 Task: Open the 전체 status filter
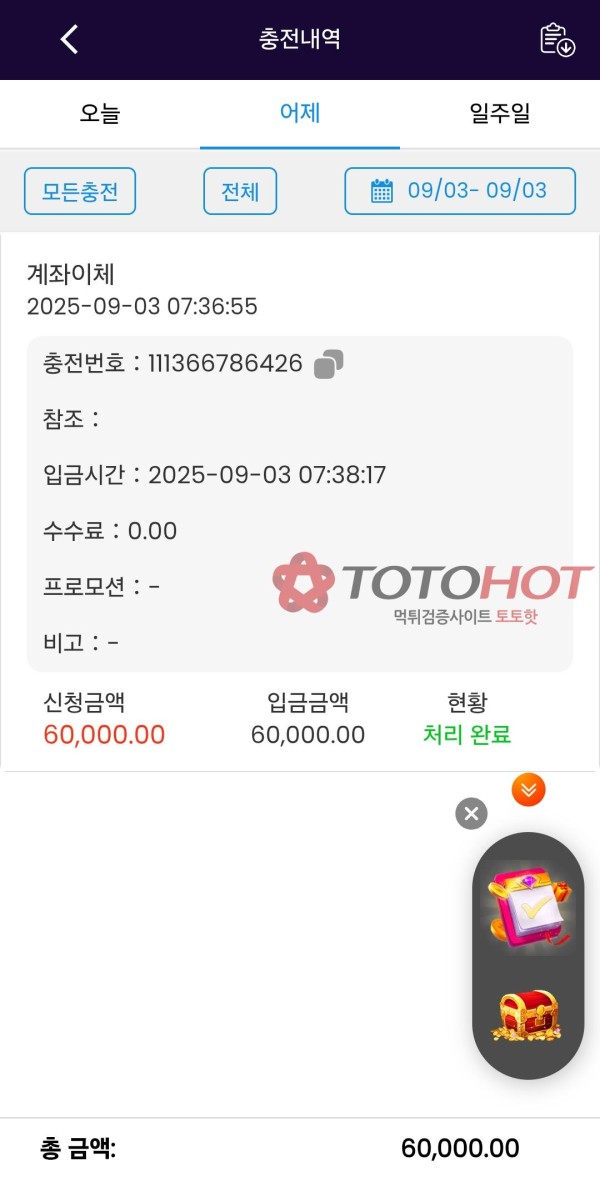click(240, 191)
